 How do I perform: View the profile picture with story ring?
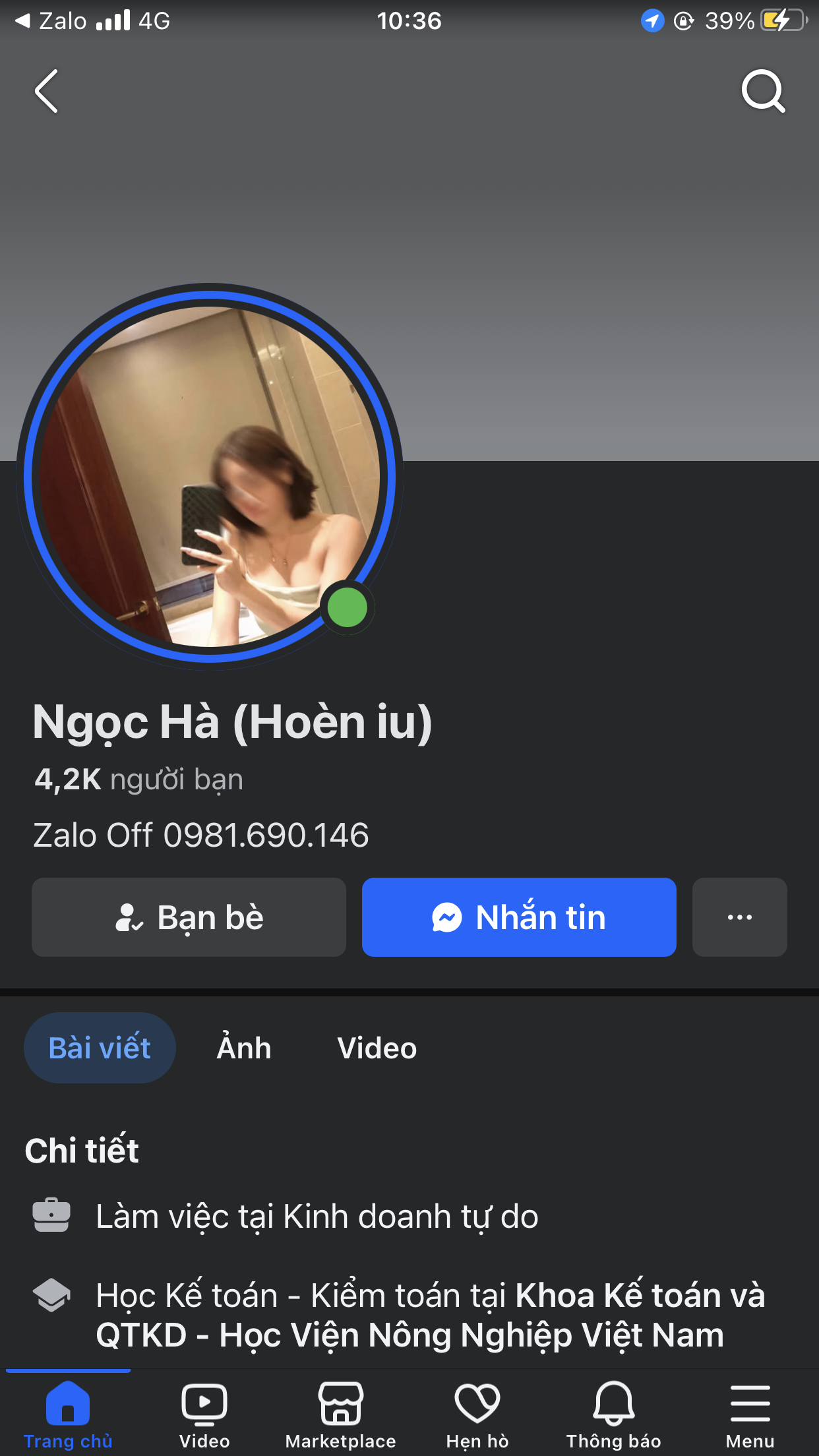click(210, 476)
